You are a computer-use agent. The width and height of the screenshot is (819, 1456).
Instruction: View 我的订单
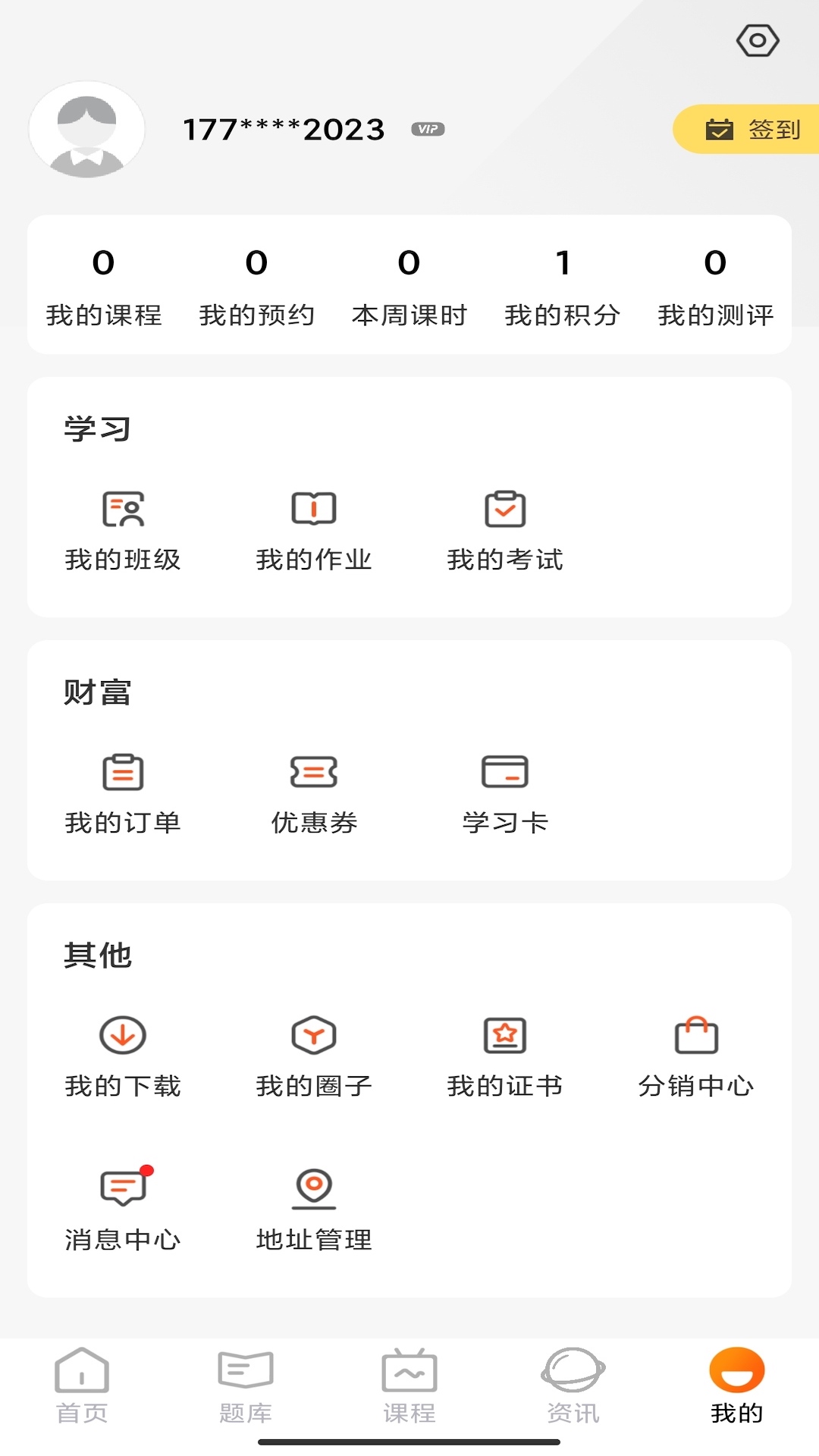pyautogui.click(x=123, y=792)
